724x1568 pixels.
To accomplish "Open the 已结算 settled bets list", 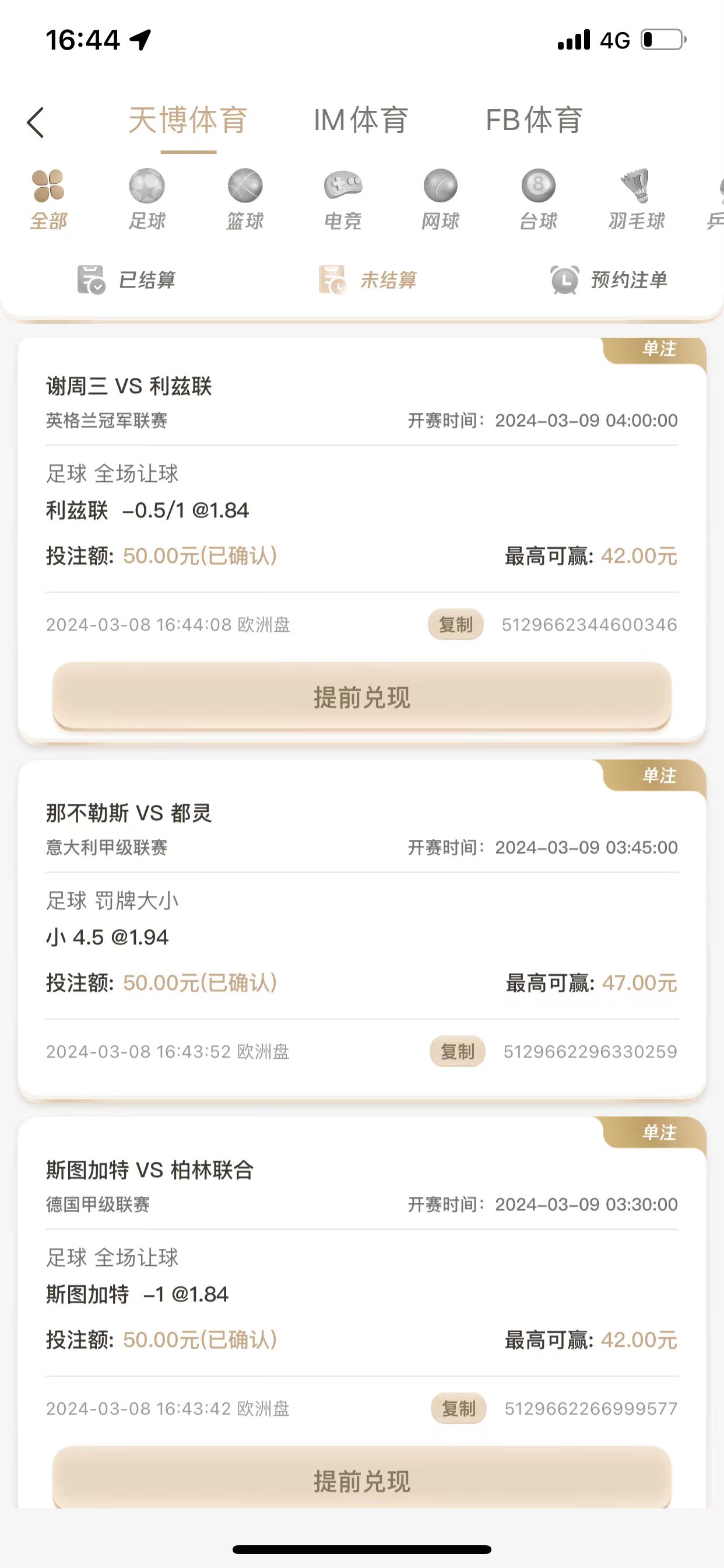I will 126,280.
